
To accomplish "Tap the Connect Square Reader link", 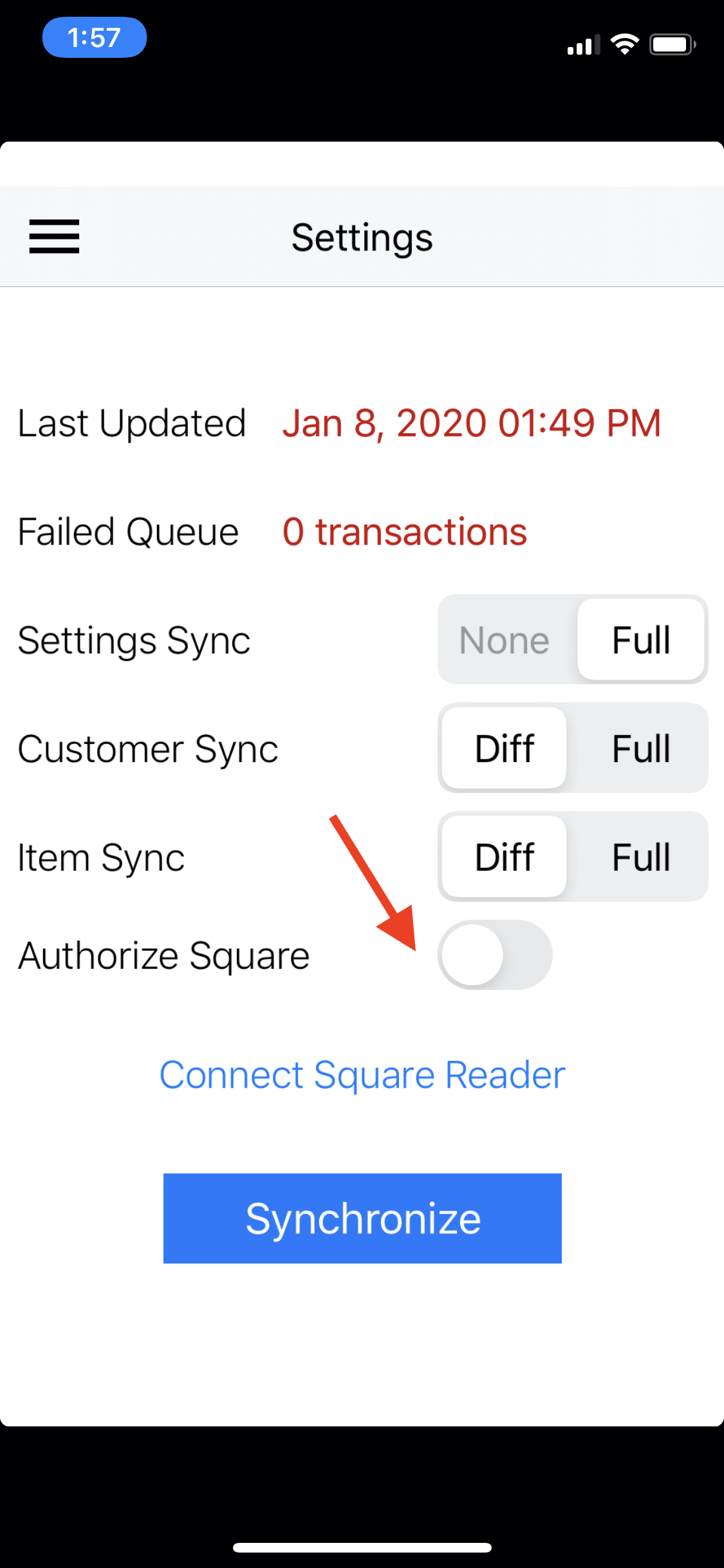I will click(362, 1075).
